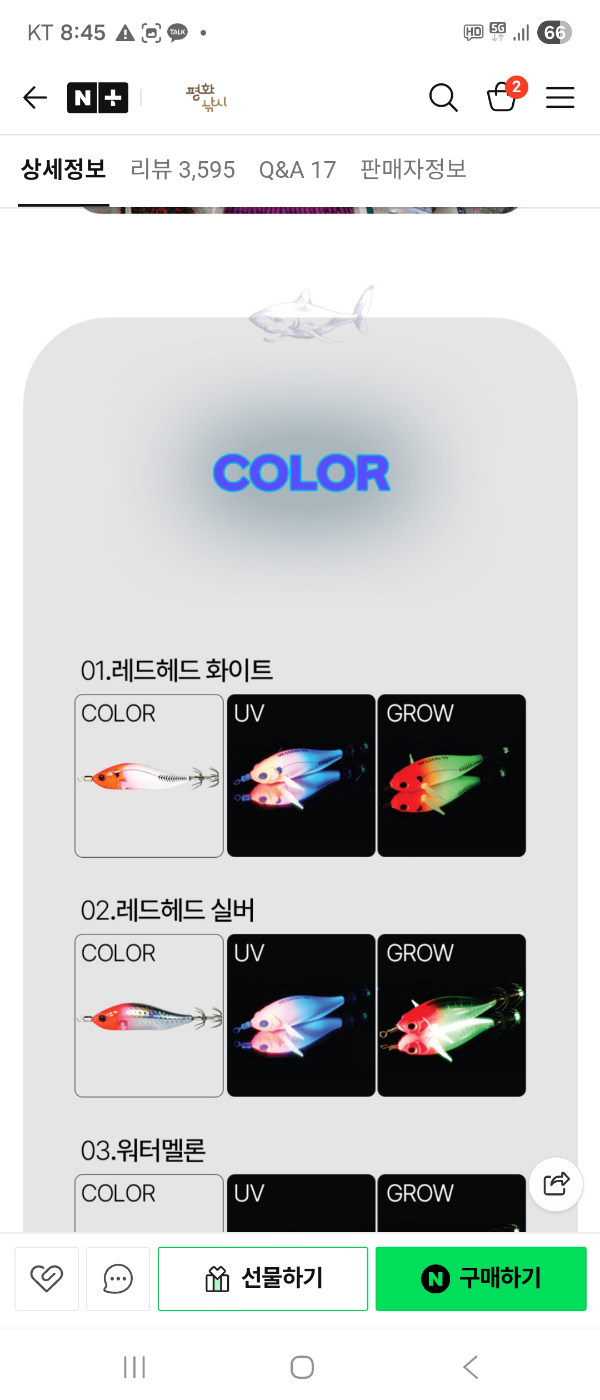Open the N+ Naver home logo

click(97, 97)
